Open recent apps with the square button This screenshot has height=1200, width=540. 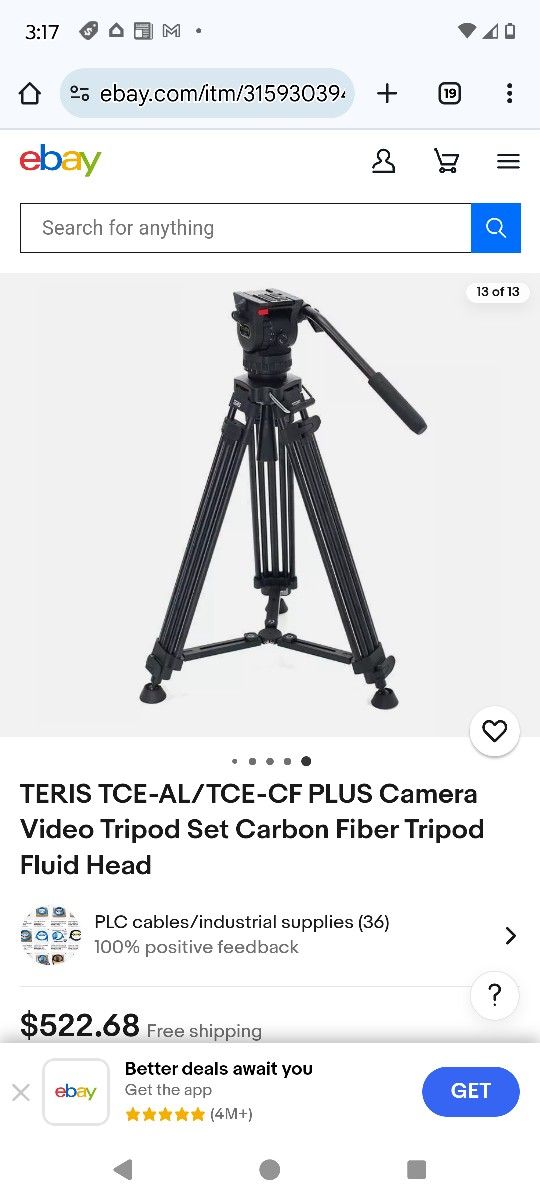click(417, 1169)
